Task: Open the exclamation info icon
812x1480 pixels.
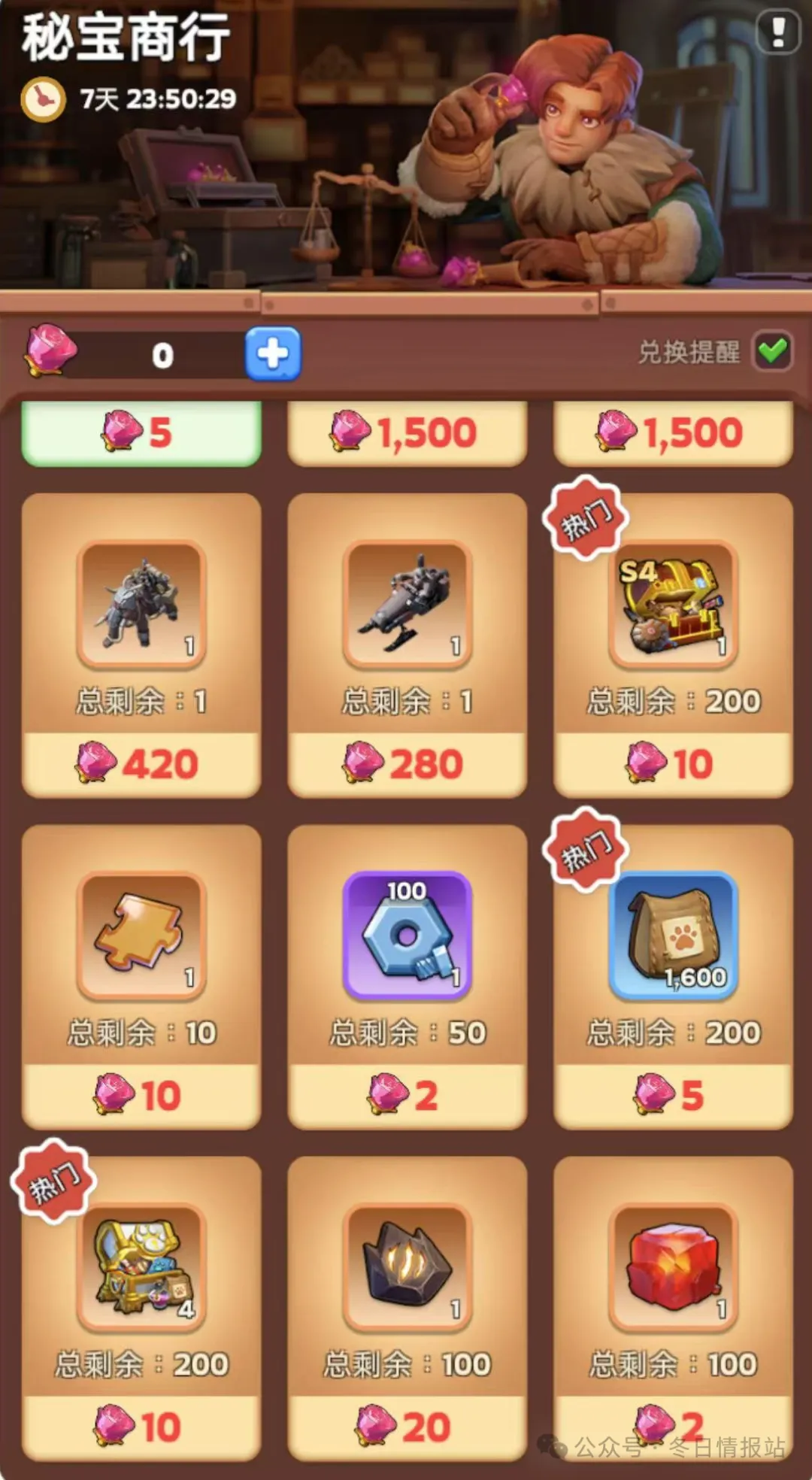Action: click(777, 32)
